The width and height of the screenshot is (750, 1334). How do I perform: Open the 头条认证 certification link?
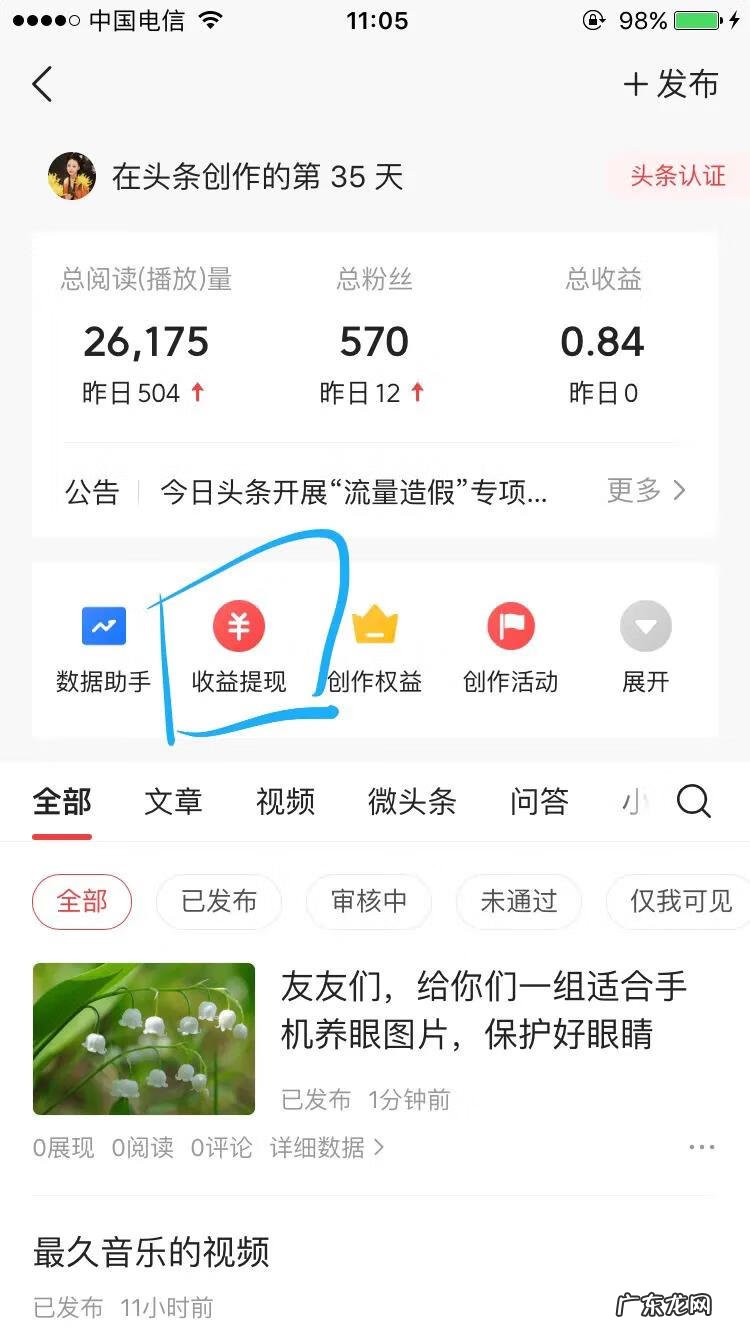coord(679,175)
